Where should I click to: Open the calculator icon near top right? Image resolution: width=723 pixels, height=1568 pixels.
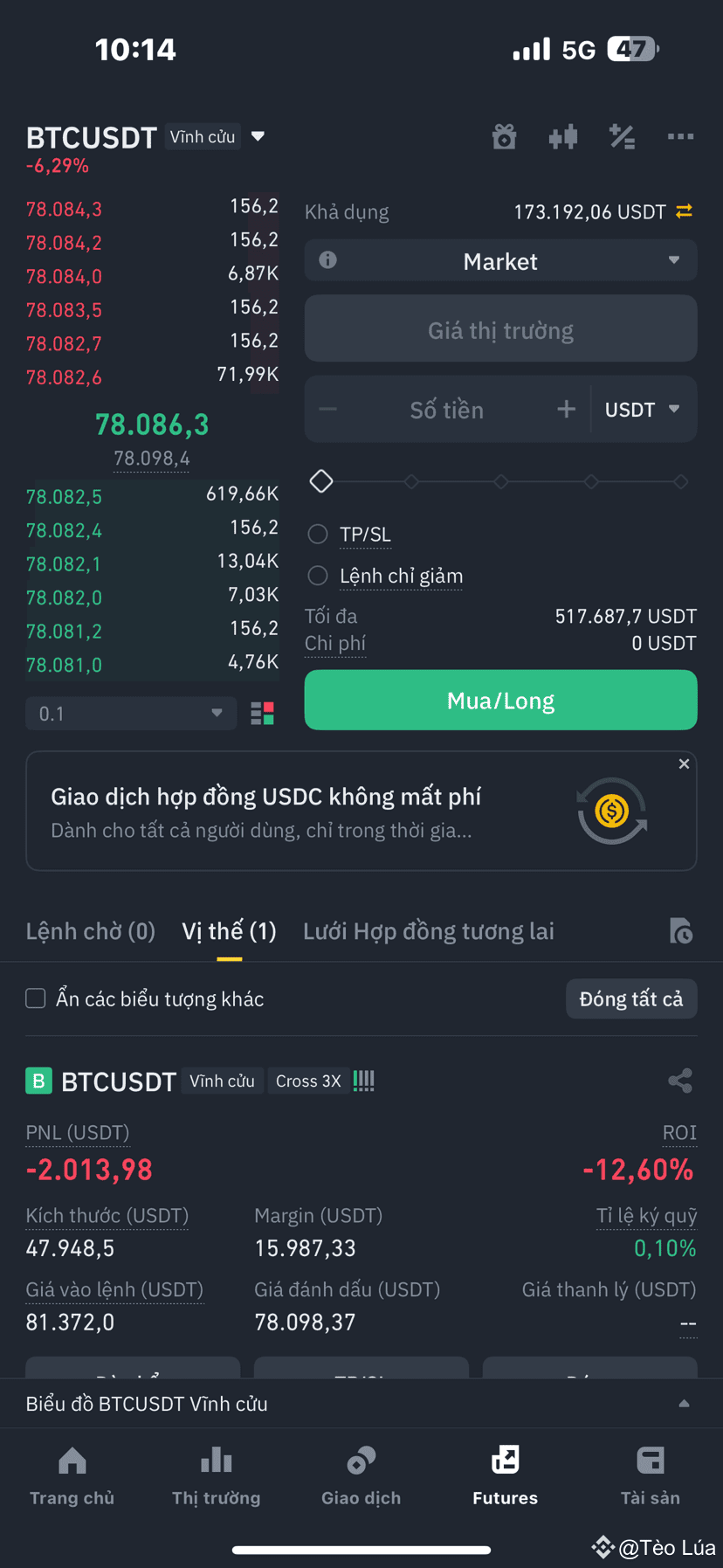click(621, 136)
